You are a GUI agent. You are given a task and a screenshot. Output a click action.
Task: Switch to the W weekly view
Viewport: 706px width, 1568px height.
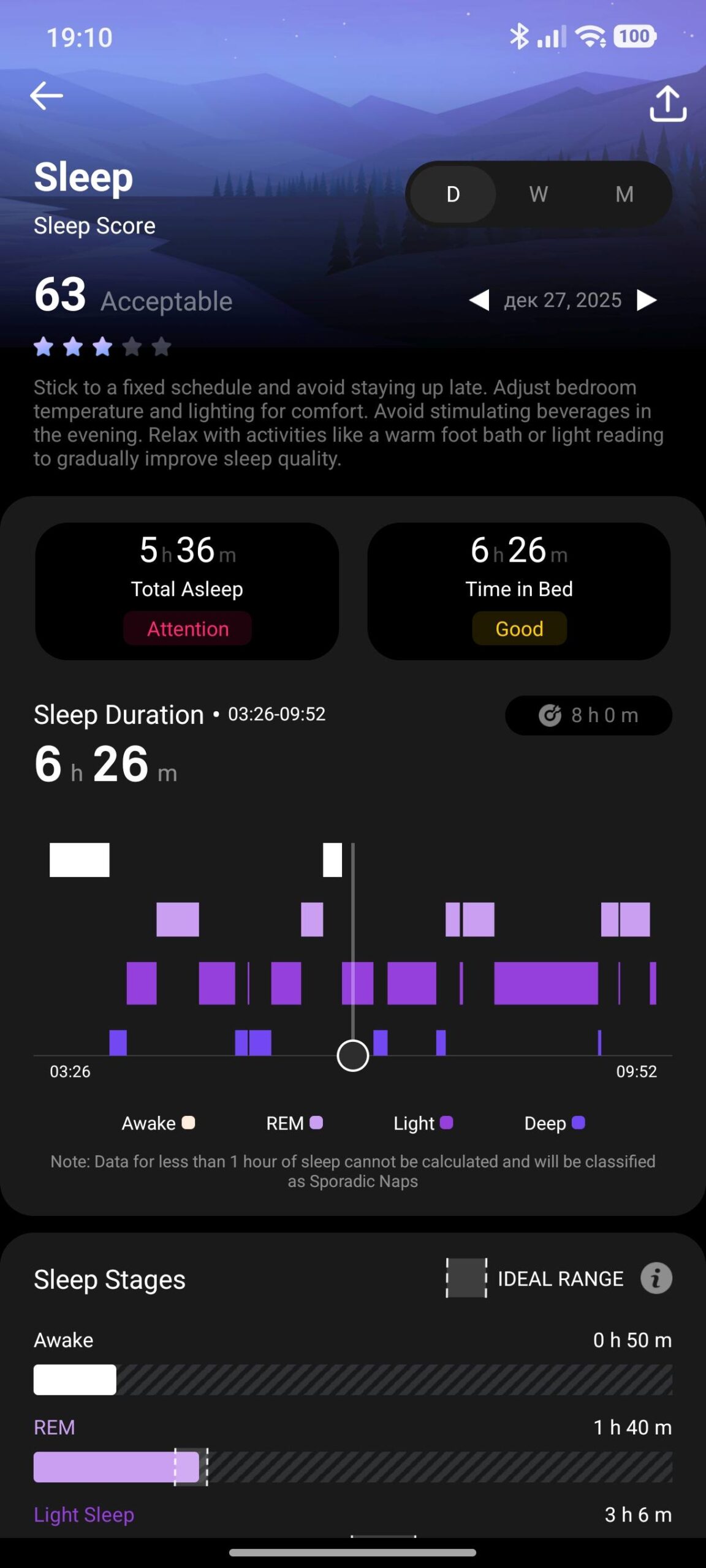click(538, 194)
